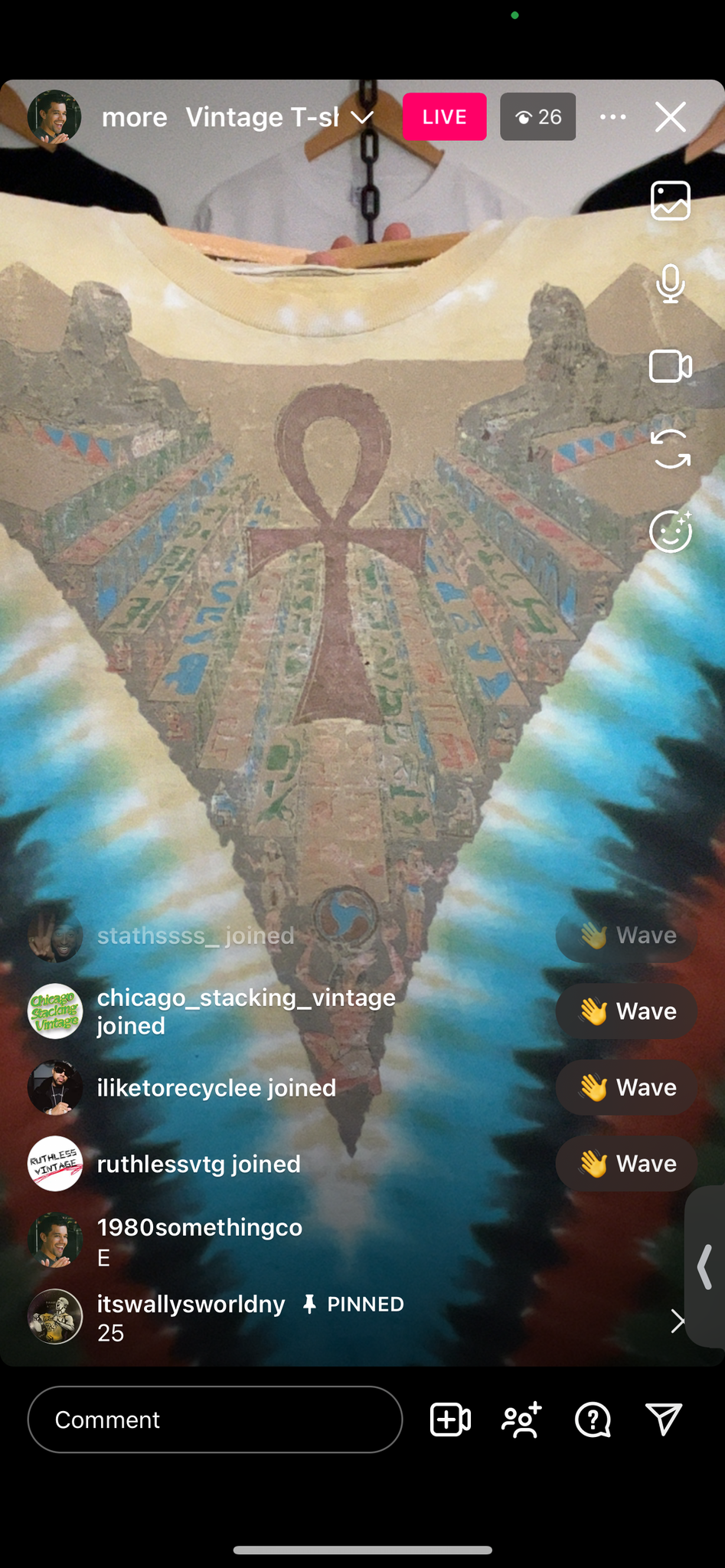The image size is (725, 1568).
Task: Open the three-dot options menu
Action: coord(612,117)
